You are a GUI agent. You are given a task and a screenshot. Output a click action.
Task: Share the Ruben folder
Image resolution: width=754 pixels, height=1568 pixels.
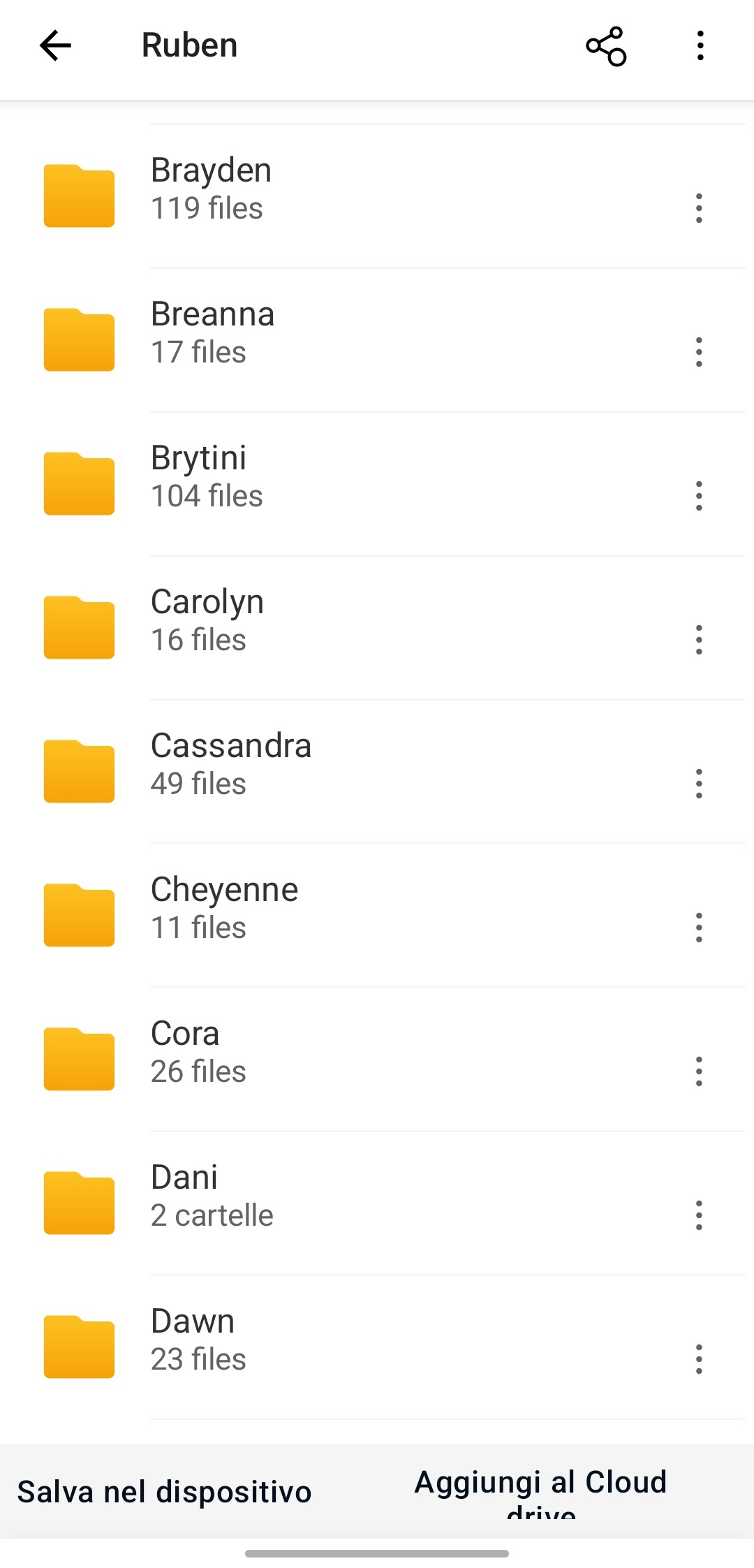point(606,46)
